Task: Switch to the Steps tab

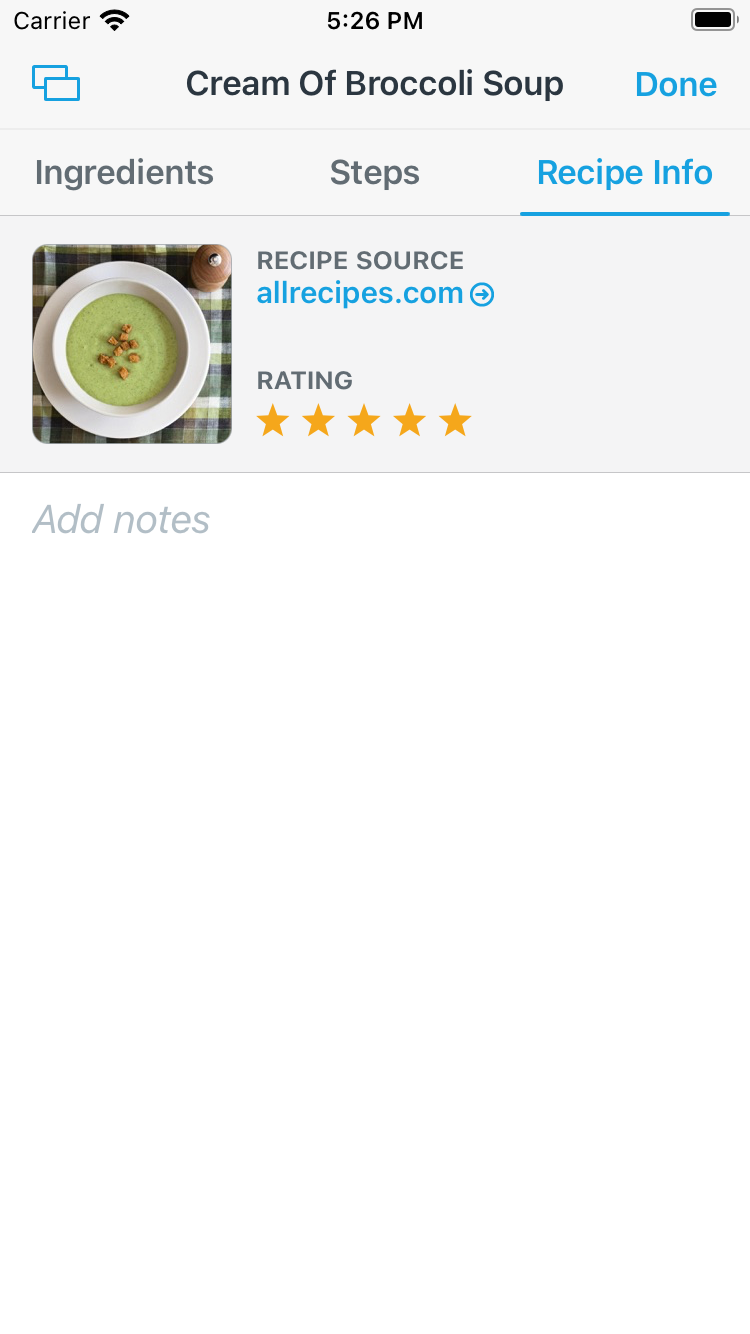Action: coord(375,172)
